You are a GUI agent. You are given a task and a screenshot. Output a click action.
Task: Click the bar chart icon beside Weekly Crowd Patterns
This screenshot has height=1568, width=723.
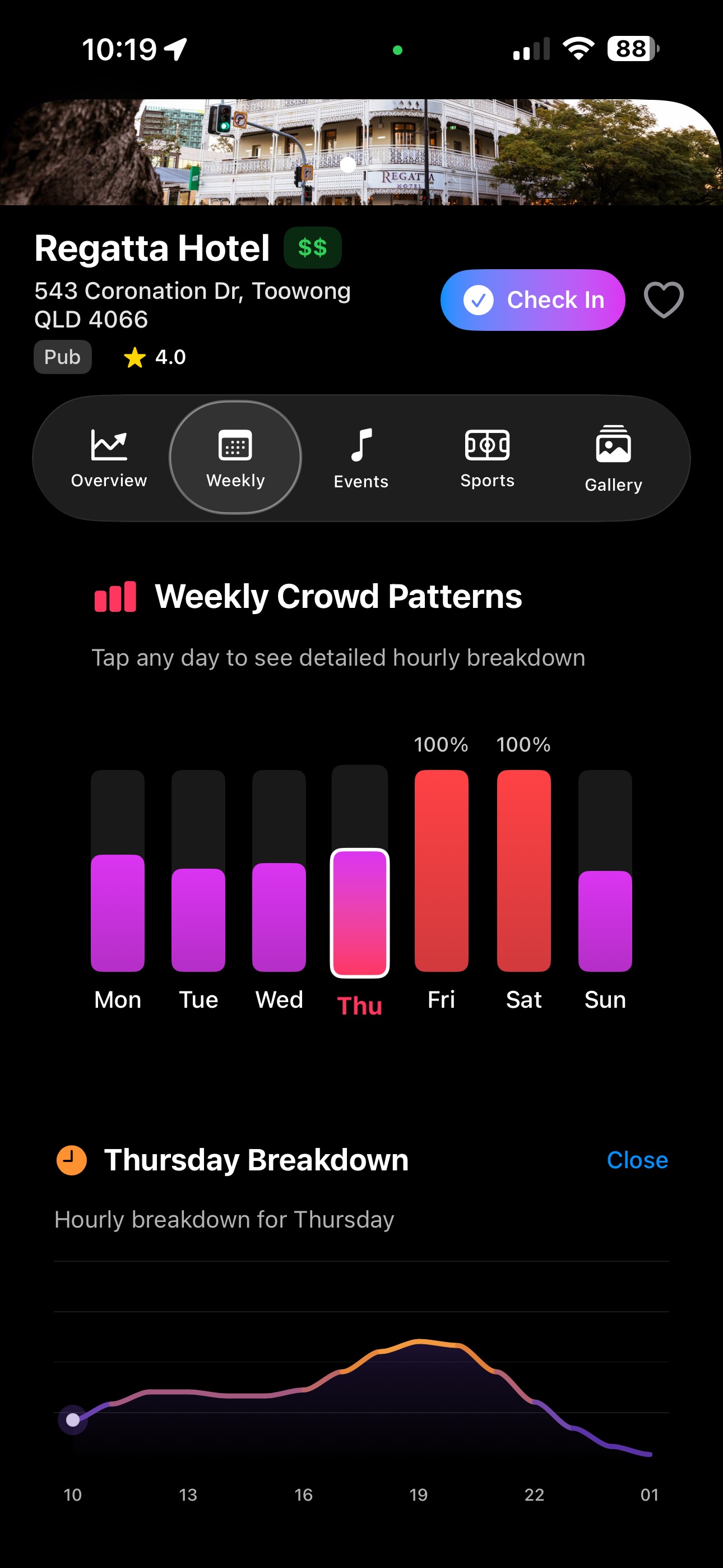click(x=114, y=596)
